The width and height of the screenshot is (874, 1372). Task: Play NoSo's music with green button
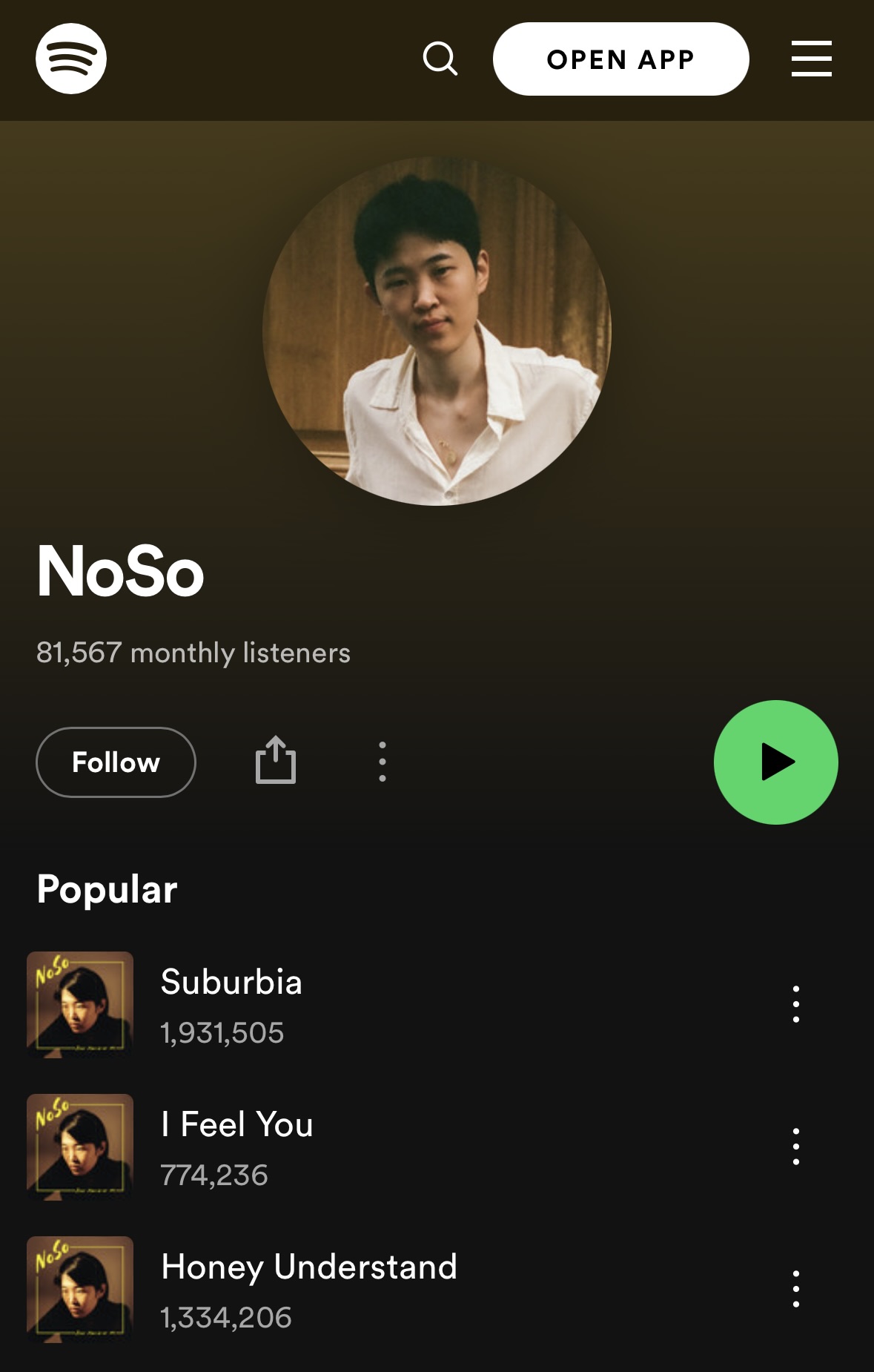click(775, 762)
